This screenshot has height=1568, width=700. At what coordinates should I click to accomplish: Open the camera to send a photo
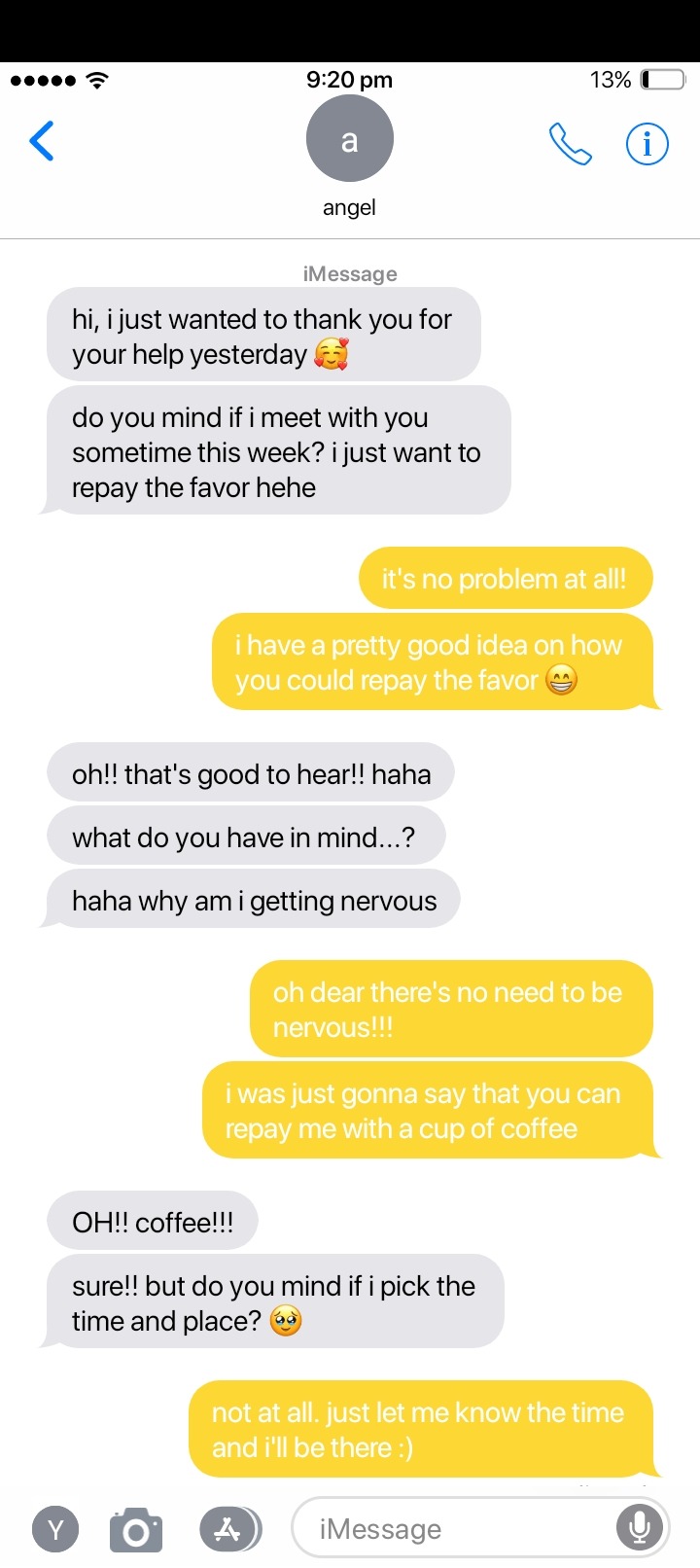click(136, 1530)
